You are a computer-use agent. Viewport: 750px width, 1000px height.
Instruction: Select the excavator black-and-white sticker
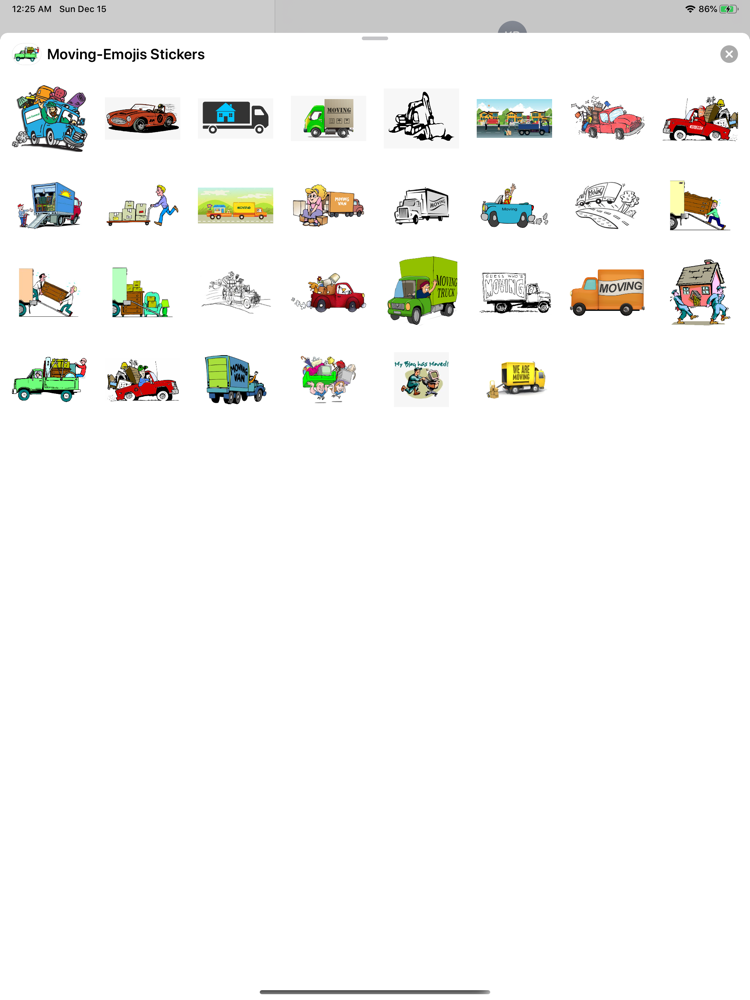click(421, 118)
